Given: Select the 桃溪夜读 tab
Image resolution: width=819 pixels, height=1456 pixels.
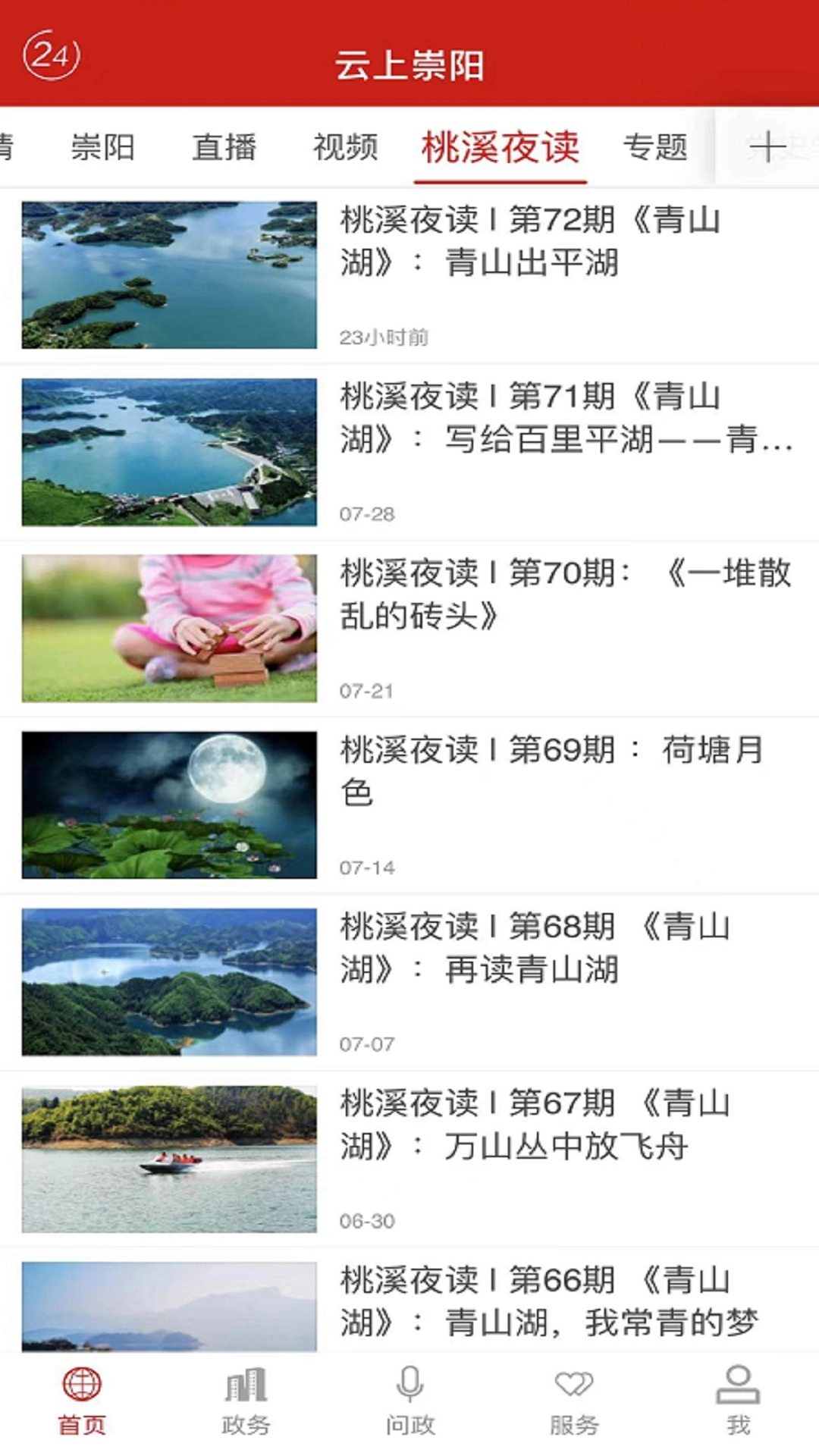Looking at the screenshot, I should (500, 148).
